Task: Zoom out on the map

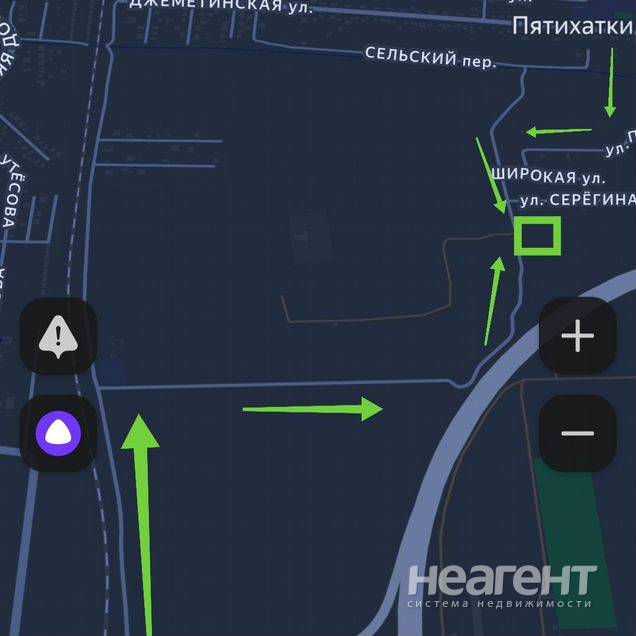Action: pos(577,433)
